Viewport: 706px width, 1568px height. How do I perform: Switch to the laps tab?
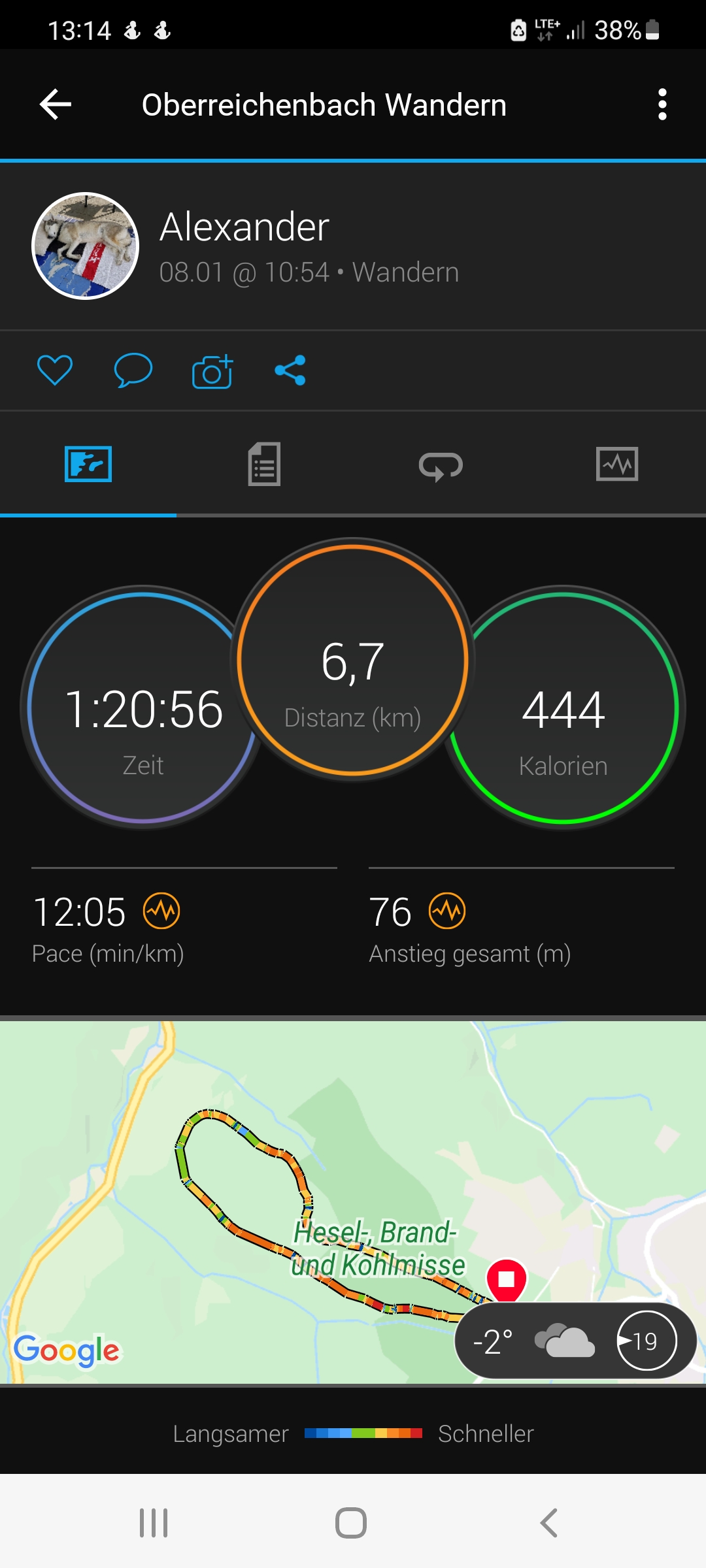[x=441, y=466]
